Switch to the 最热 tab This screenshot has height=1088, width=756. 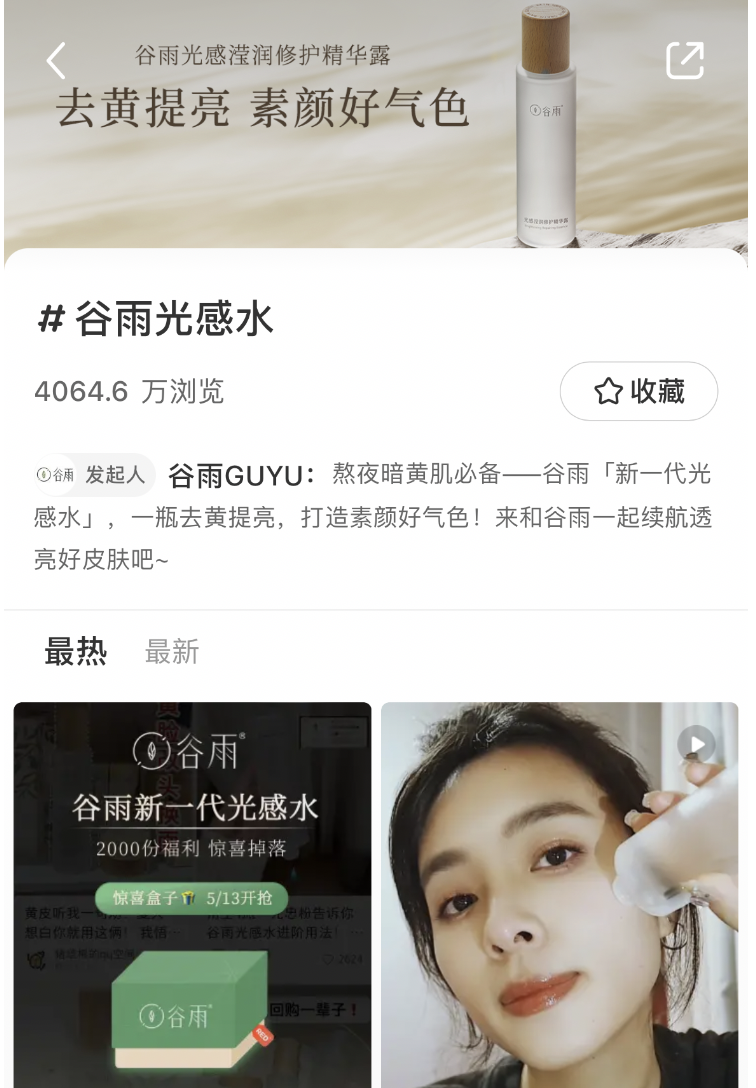point(75,651)
